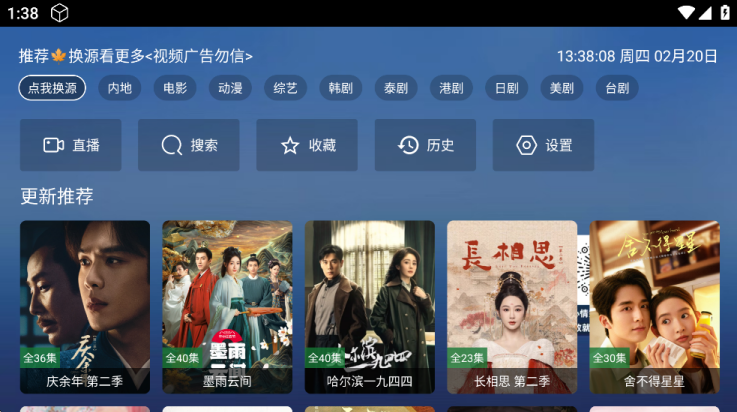The width and height of the screenshot is (737, 412).
Task: Choose the 综艺 category
Action: point(285,88)
